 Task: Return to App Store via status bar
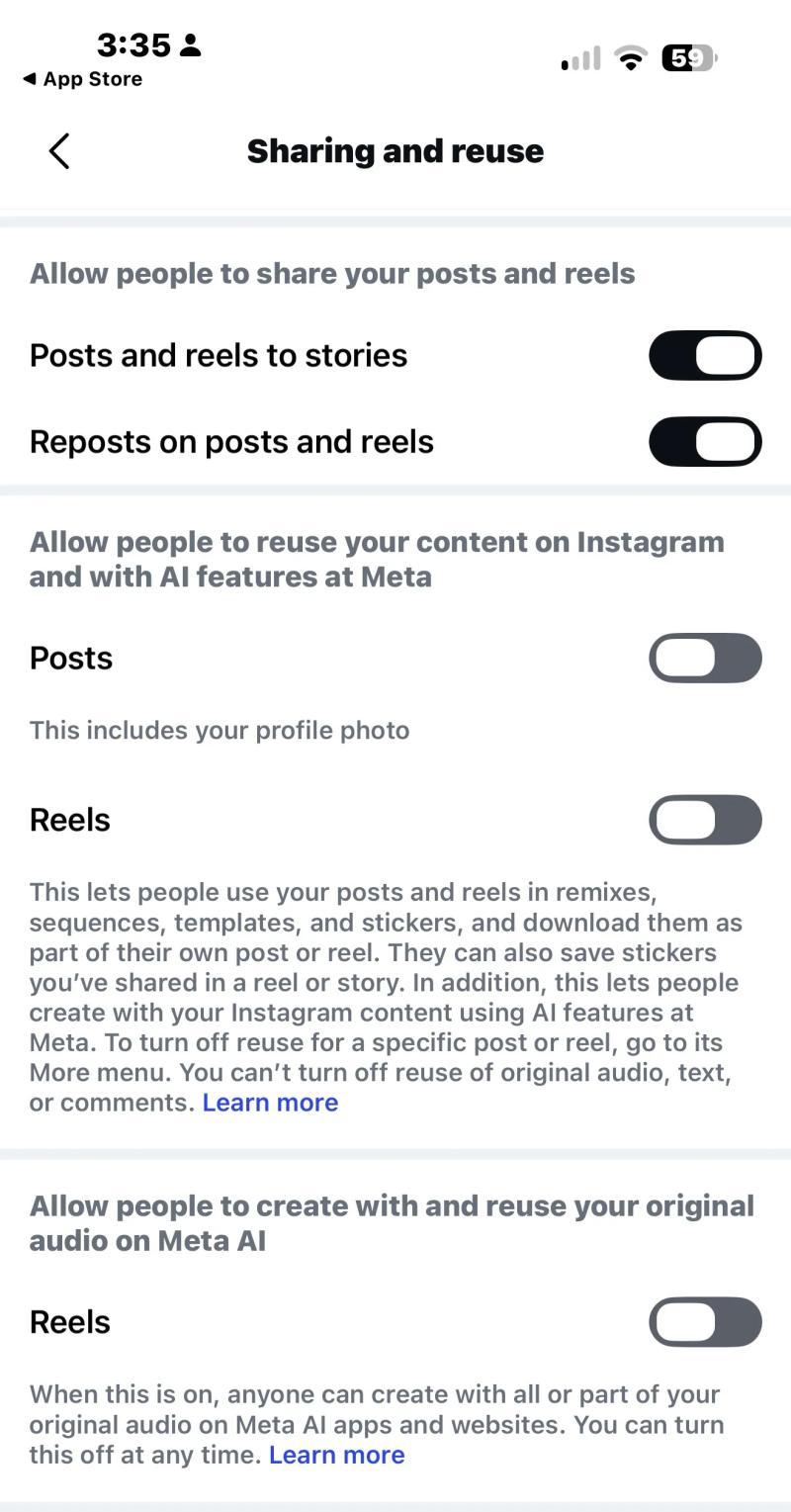pyautogui.click(x=82, y=79)
